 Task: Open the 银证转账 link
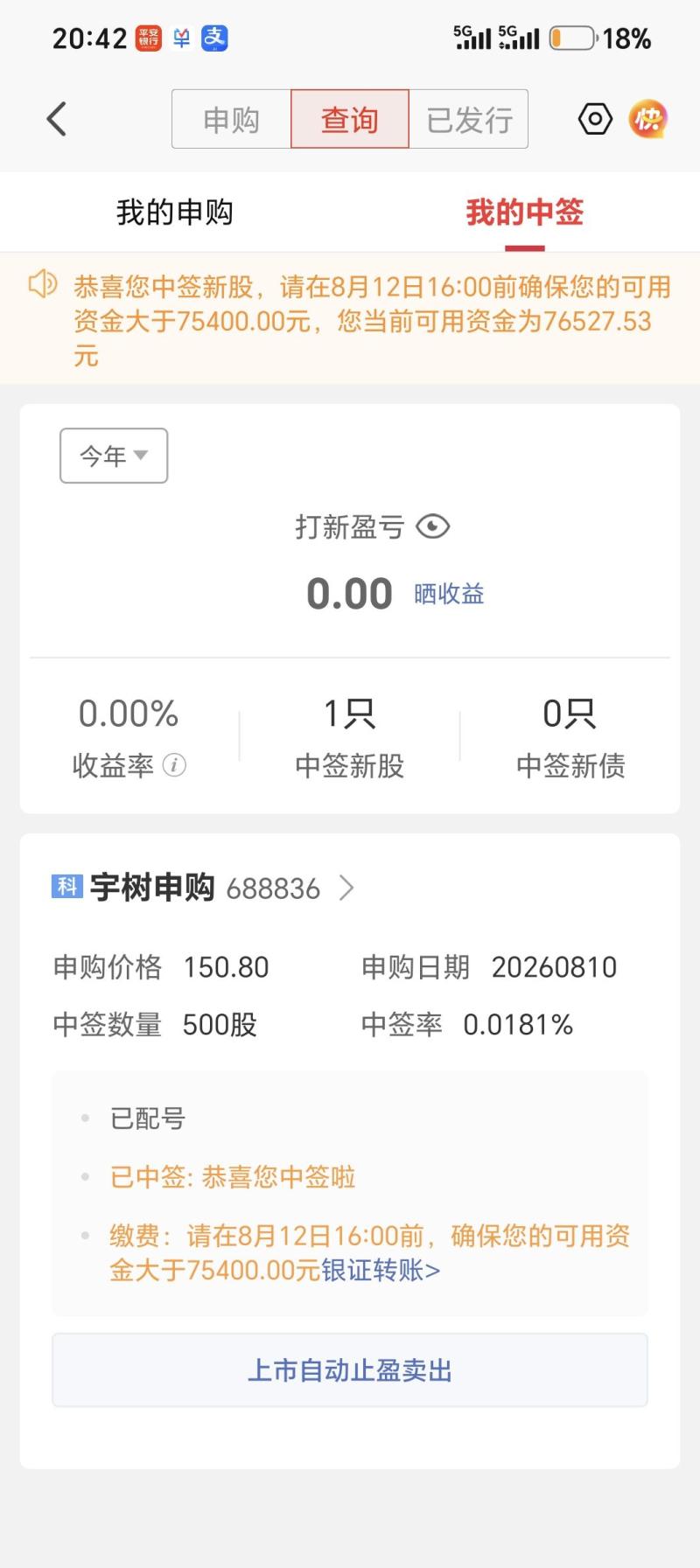point(381,1270)
